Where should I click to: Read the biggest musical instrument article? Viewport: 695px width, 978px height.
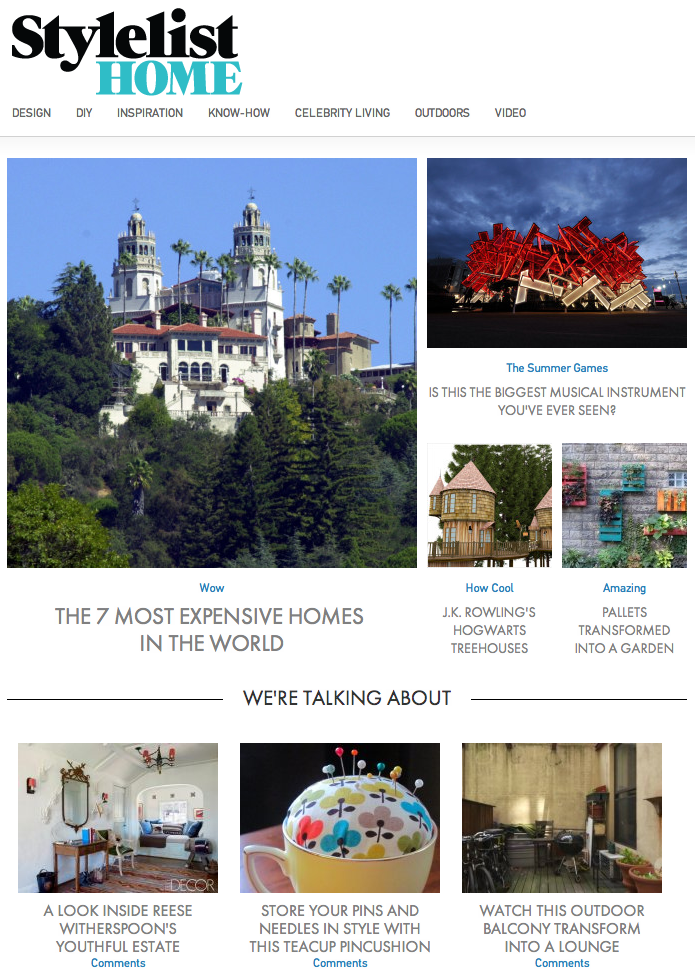(557, 401)
